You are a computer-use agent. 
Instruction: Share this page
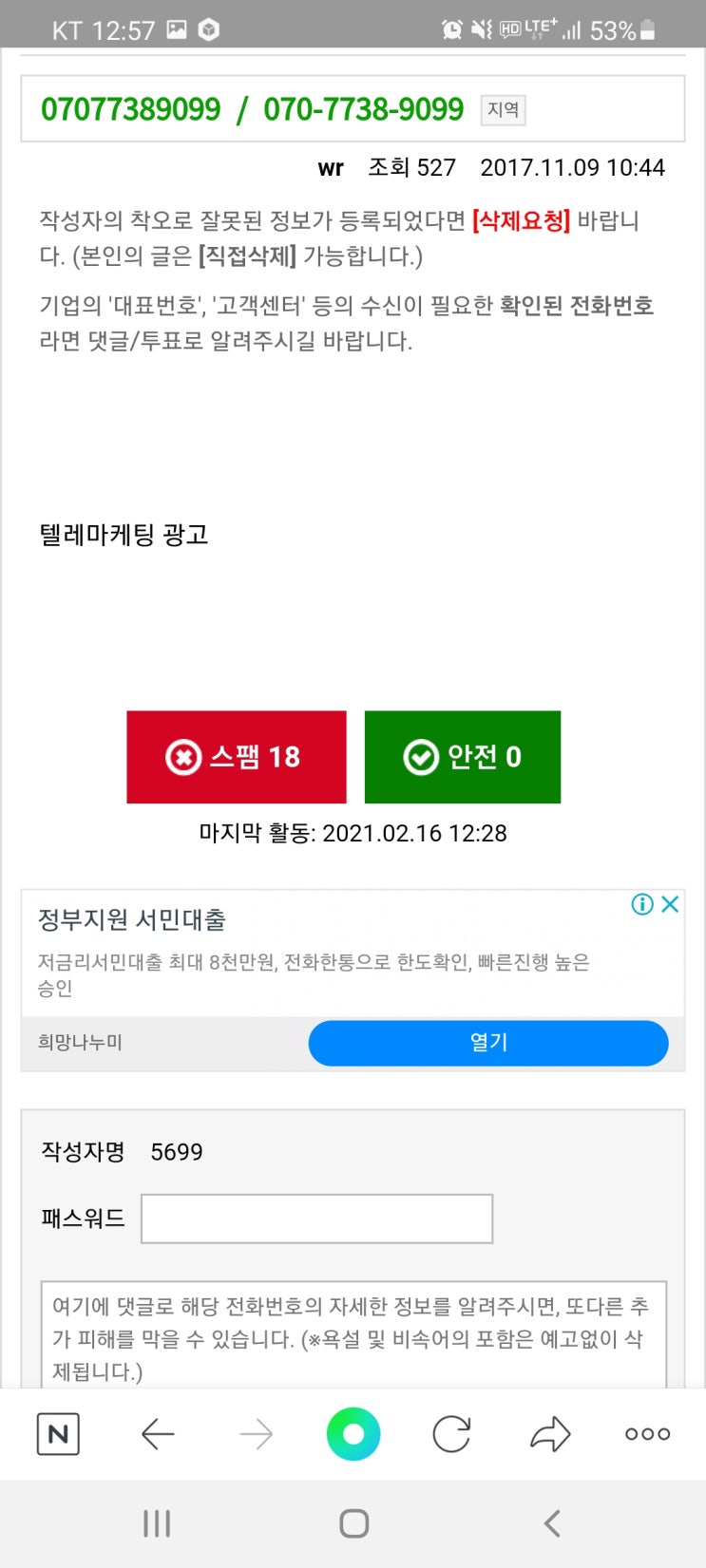tap(550, 1434)
